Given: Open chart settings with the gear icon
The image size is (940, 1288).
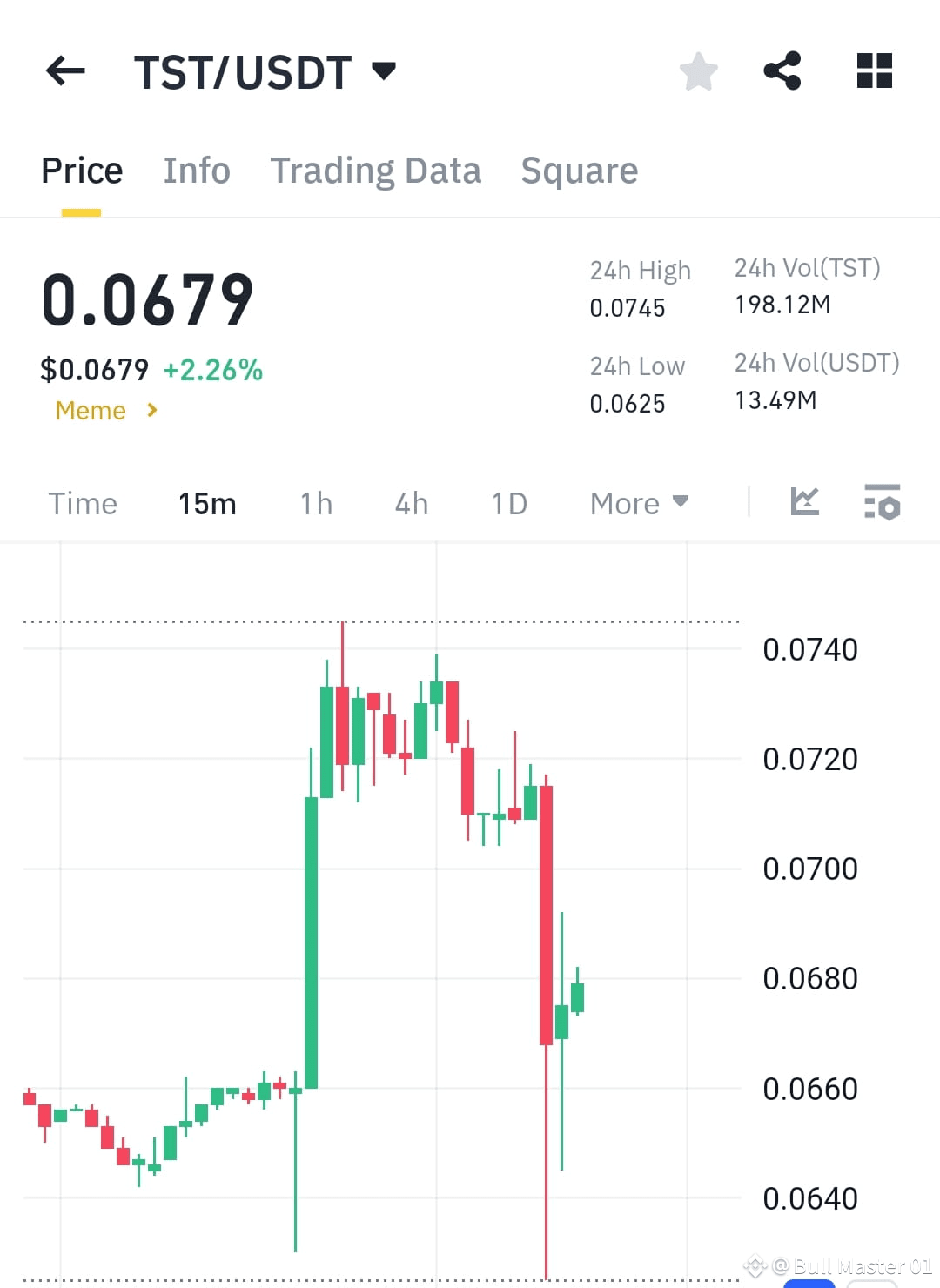Looking at the screenshot, I should pos(883,503).
